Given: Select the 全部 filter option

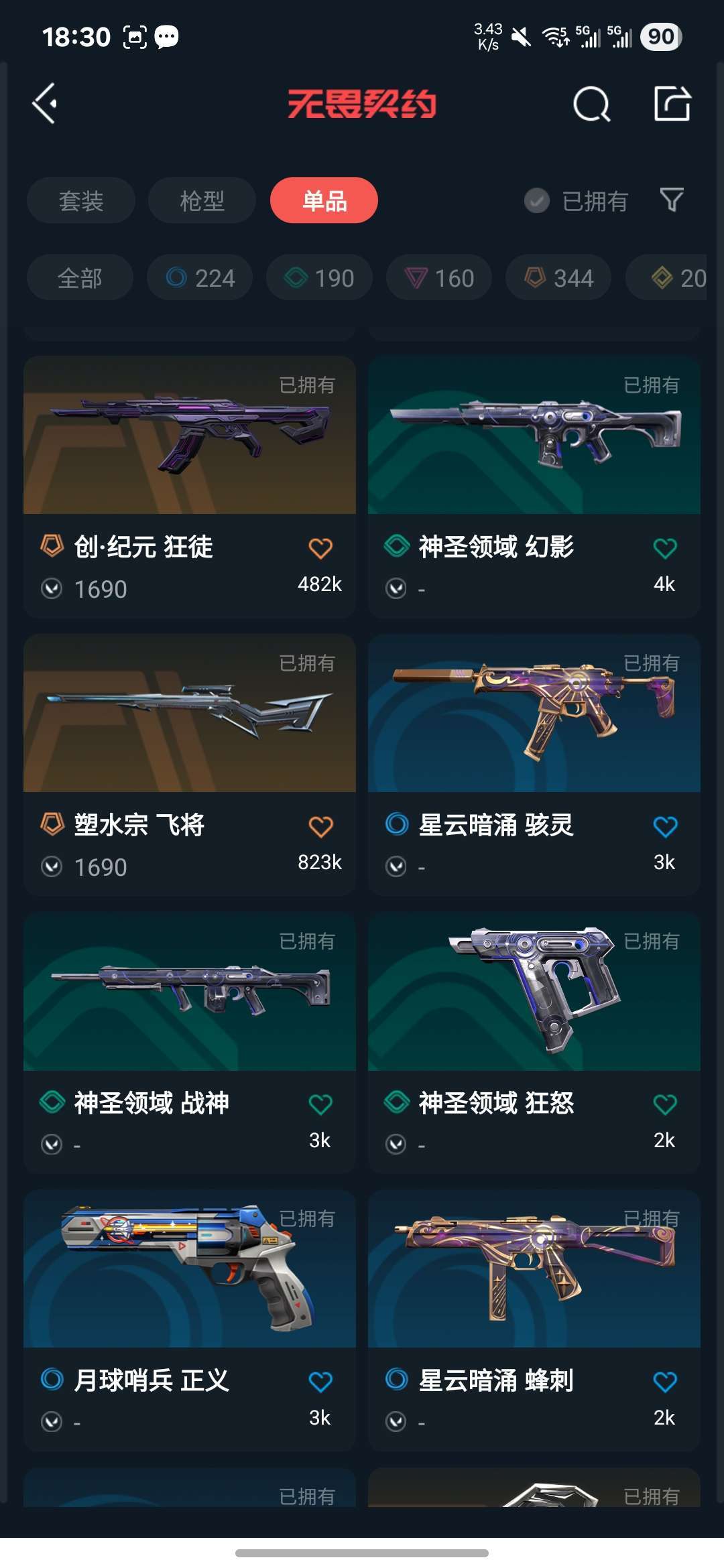Looking at the screenshot, I should coord(79,277).
